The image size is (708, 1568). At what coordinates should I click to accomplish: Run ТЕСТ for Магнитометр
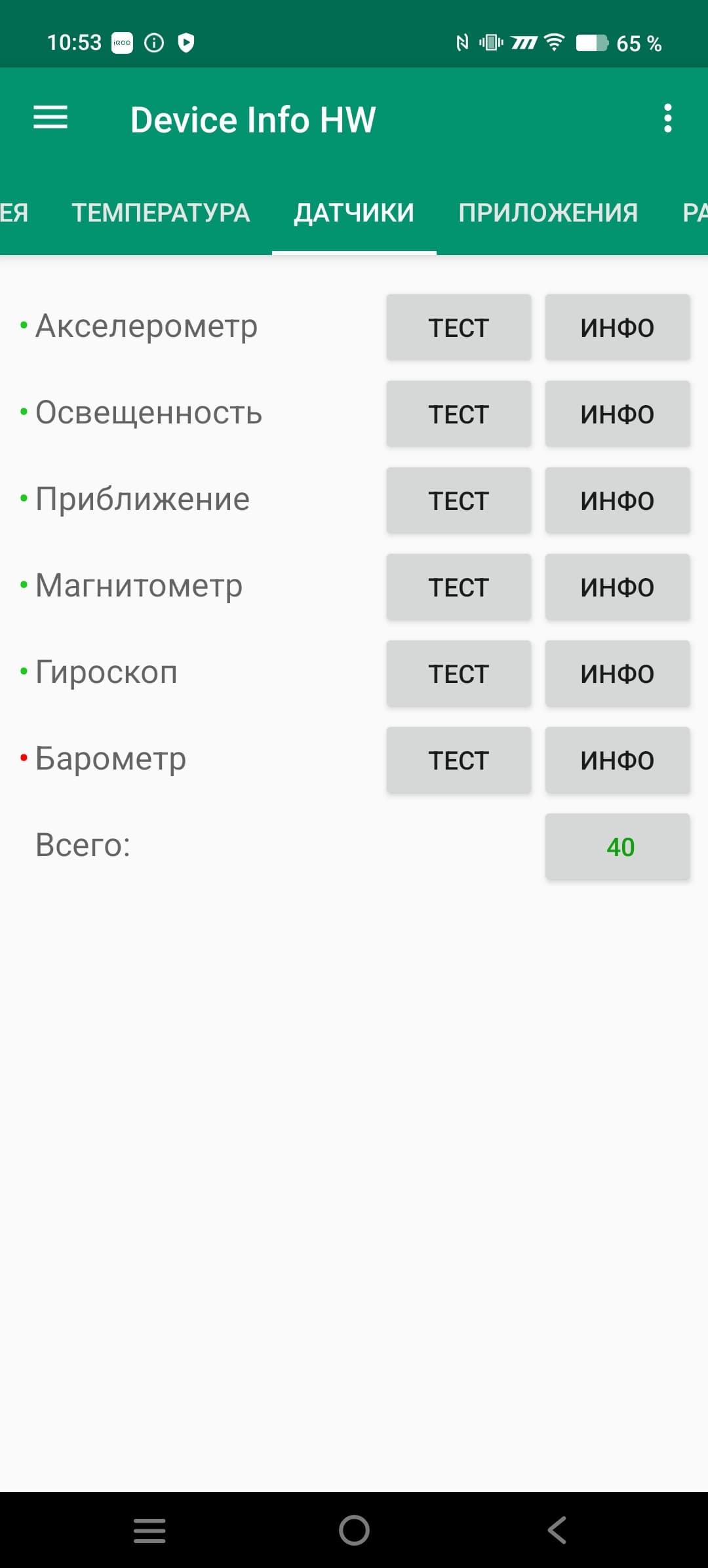click(x=458, y=587)
